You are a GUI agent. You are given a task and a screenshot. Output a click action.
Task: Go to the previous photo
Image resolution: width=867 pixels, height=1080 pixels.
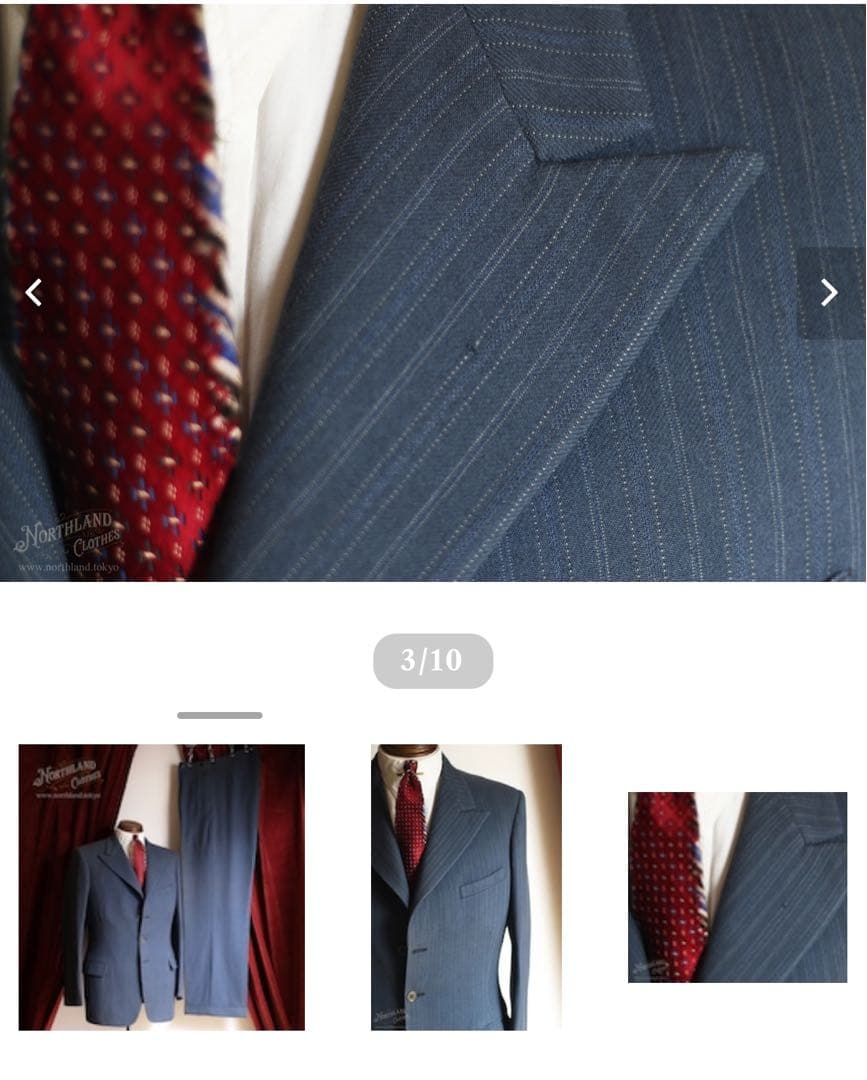(34, 293)
